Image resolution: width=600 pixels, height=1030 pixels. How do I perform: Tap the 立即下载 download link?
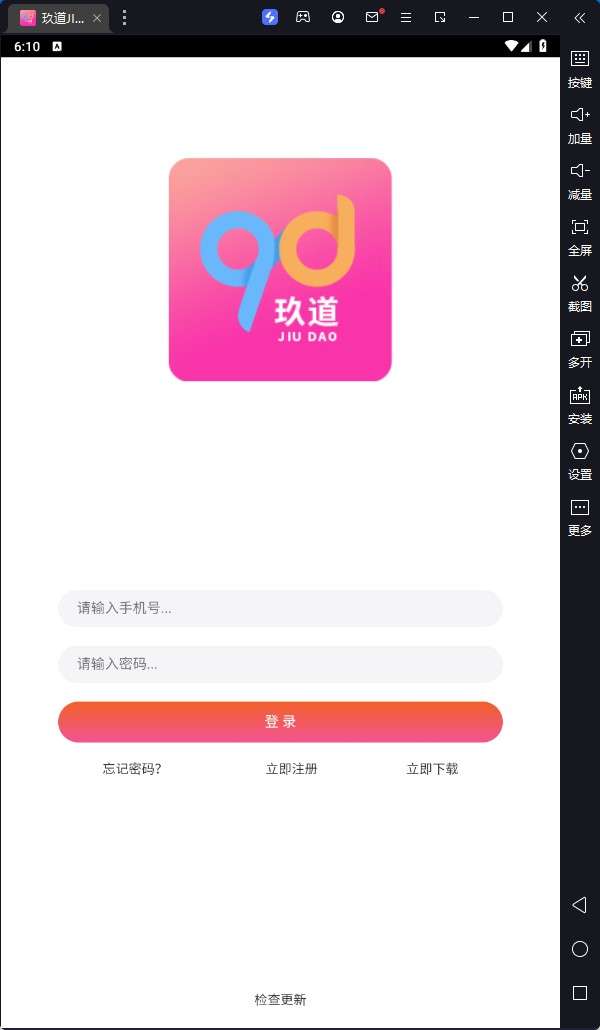(432, 769)
